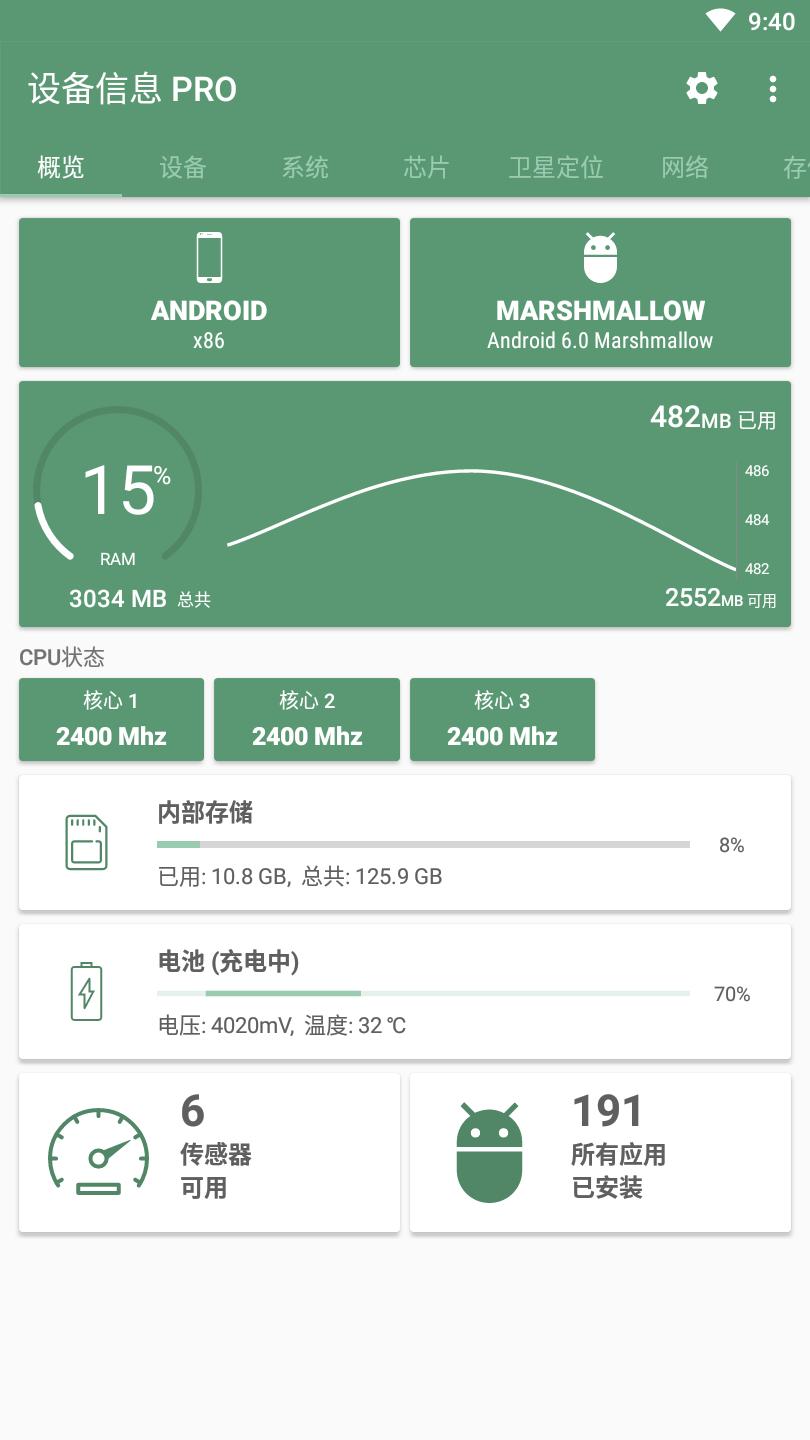The image size is (810, 1440).
Task: Open the settings gear icon
Action: [x=701, y=89]
